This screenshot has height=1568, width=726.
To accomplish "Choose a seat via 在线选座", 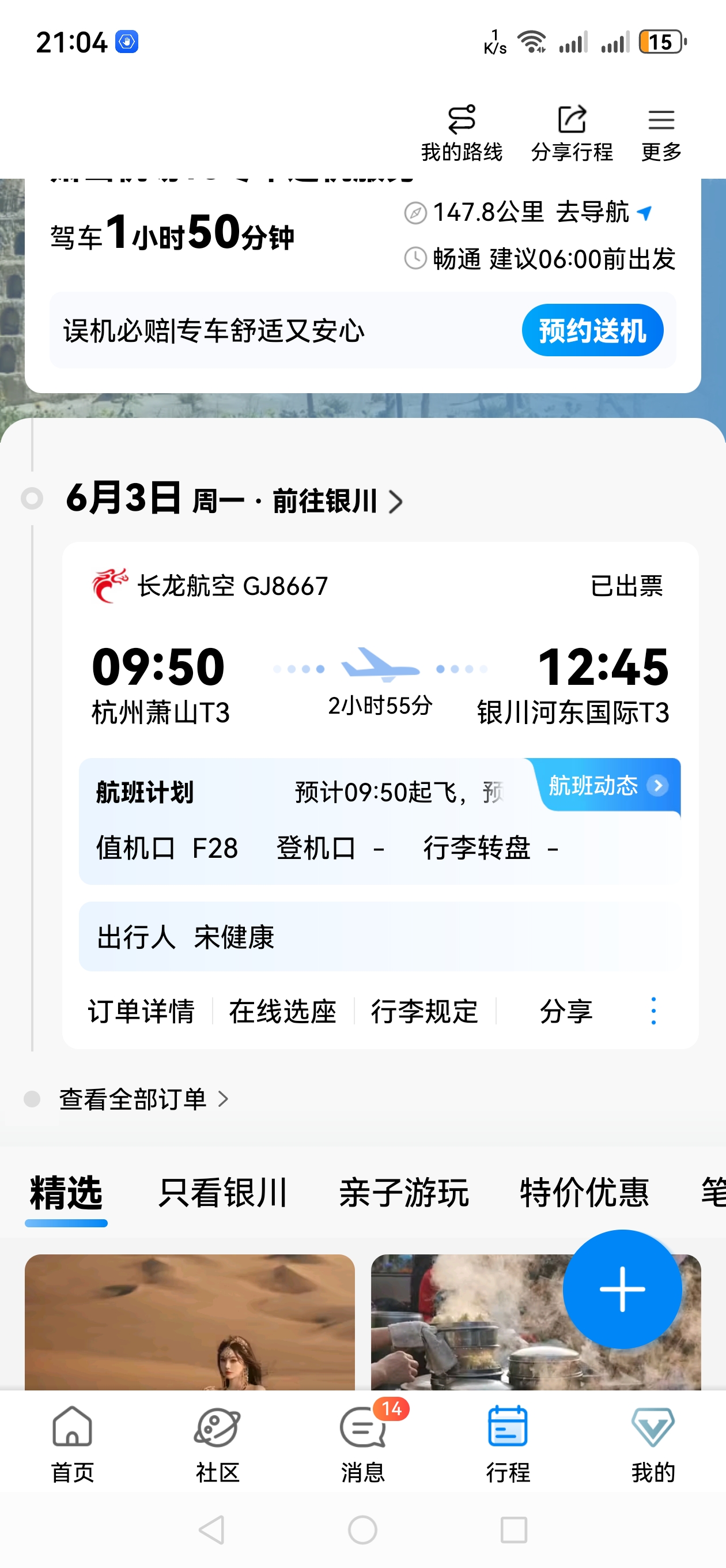I will click(x=282, y=1012).
